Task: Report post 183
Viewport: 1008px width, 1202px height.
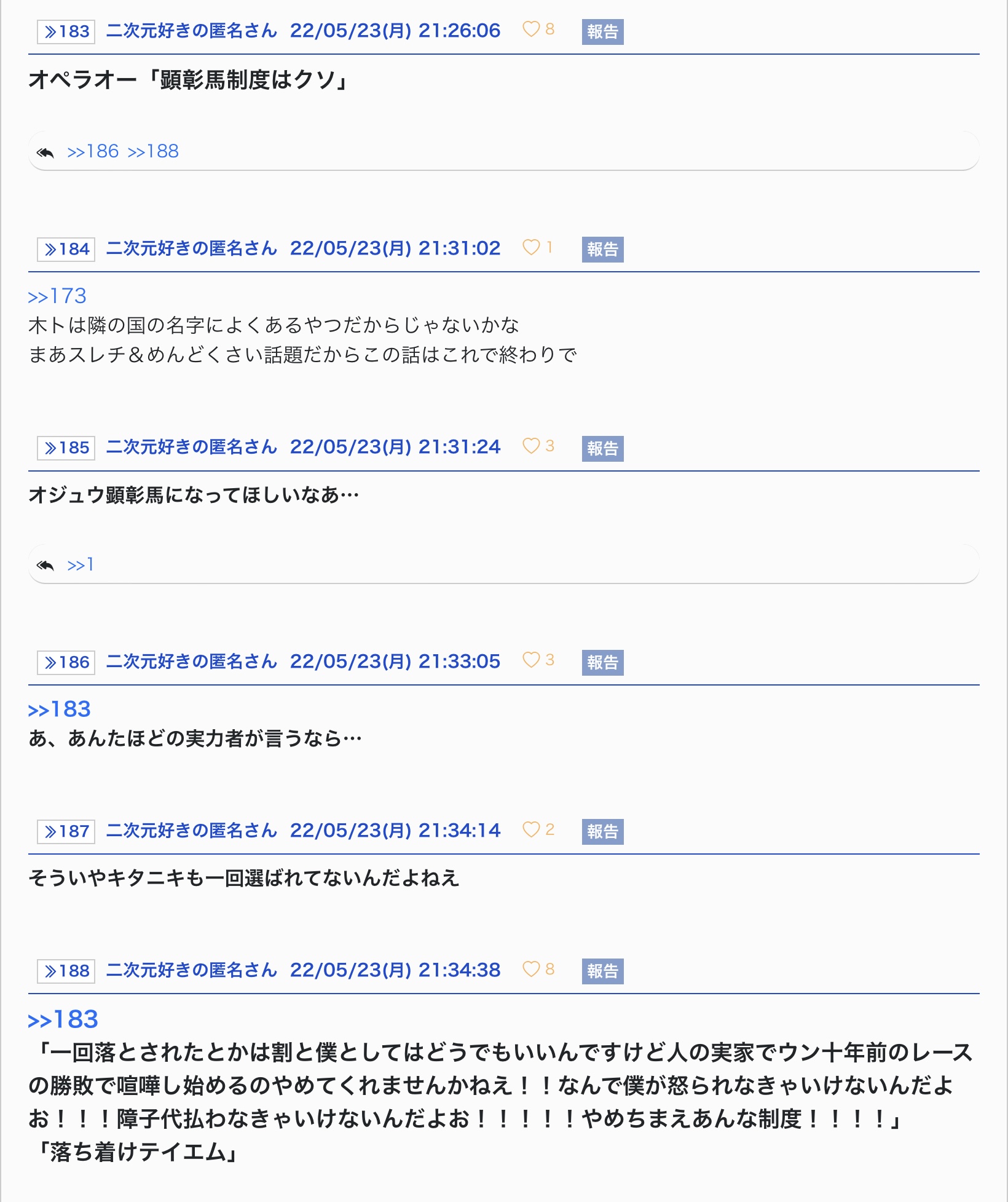Action: (x=602, y=32)
